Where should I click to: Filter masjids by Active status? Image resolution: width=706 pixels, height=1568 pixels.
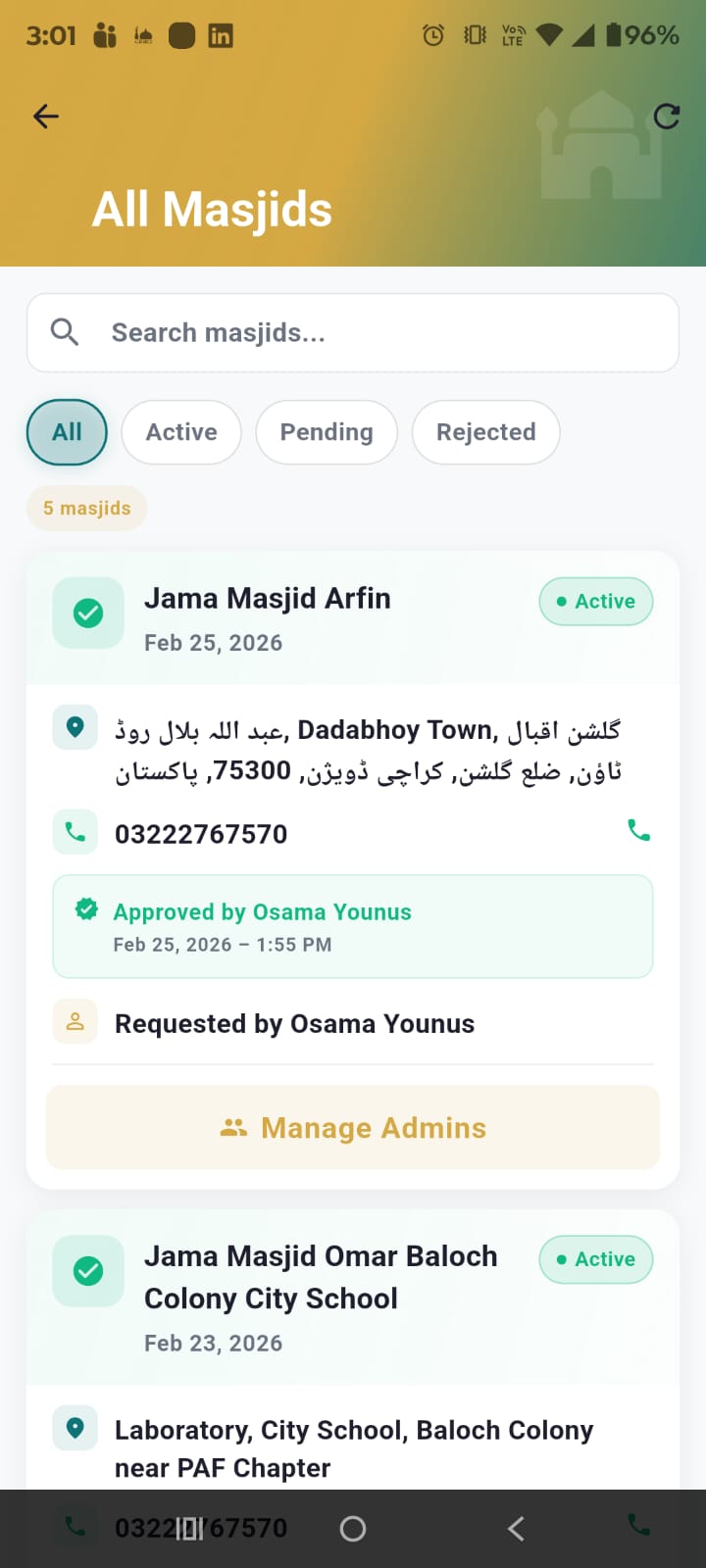point(181,432)
